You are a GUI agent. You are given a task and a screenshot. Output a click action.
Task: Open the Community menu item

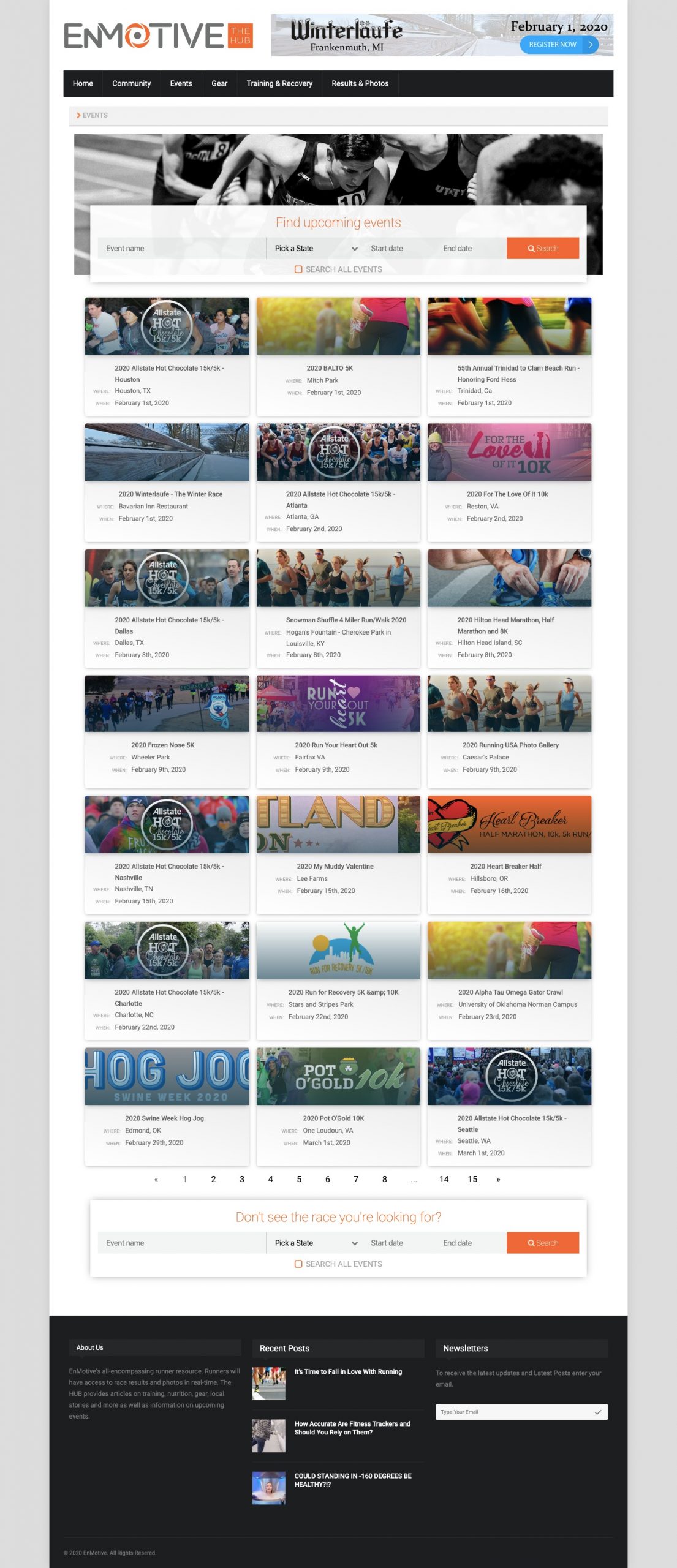click(x=131, y=83)
